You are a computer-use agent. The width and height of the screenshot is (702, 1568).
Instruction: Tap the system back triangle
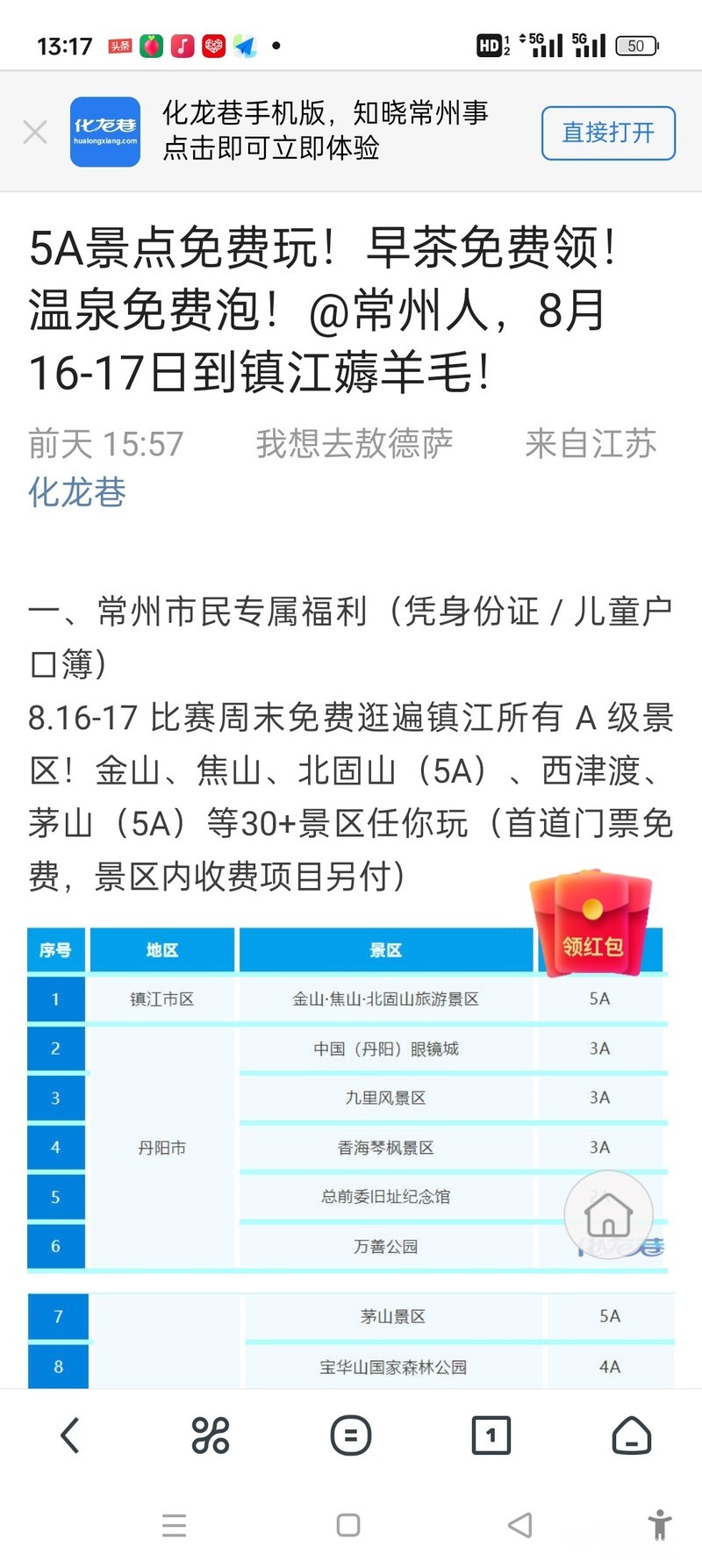tap(520, 1525)
